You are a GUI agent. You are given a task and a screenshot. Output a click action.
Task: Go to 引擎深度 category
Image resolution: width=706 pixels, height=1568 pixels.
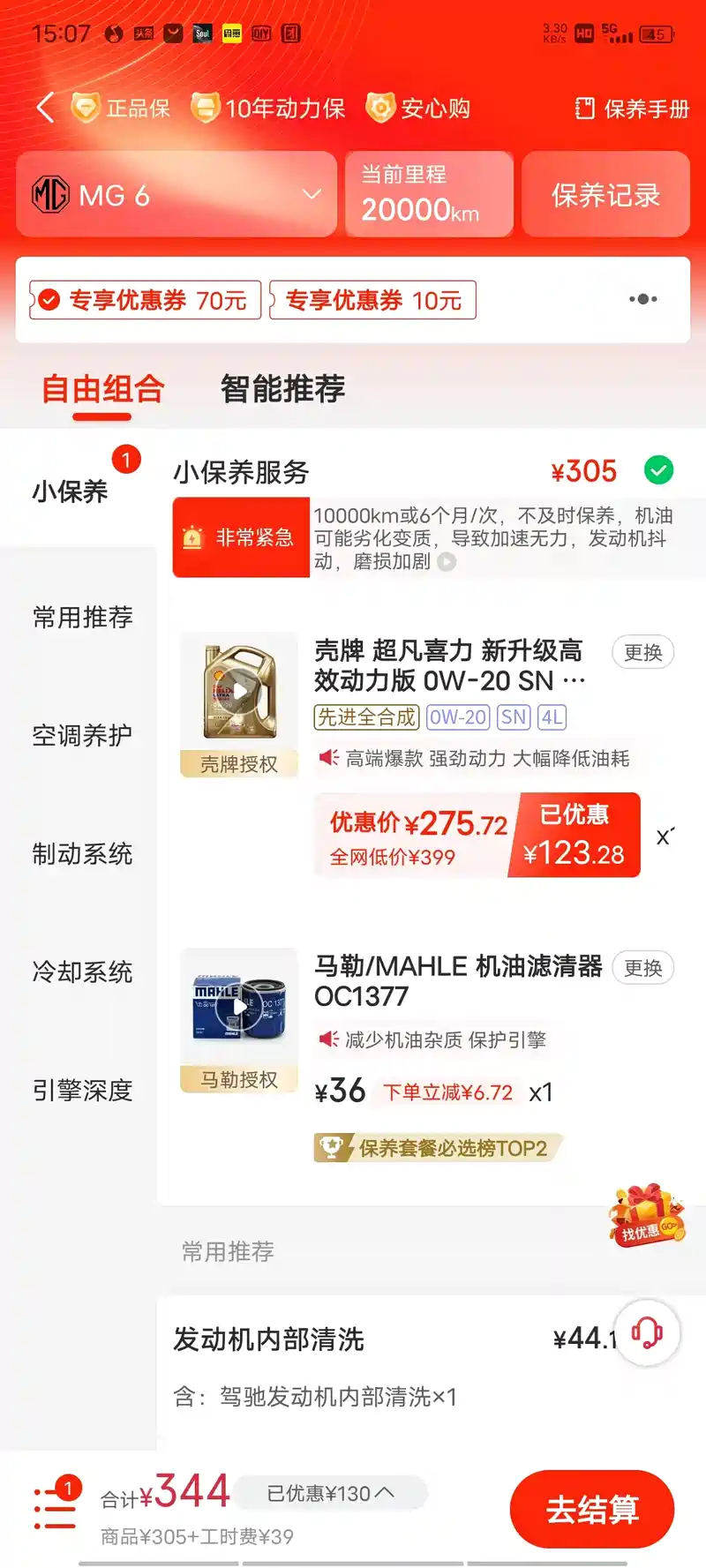pos(82,1090)
